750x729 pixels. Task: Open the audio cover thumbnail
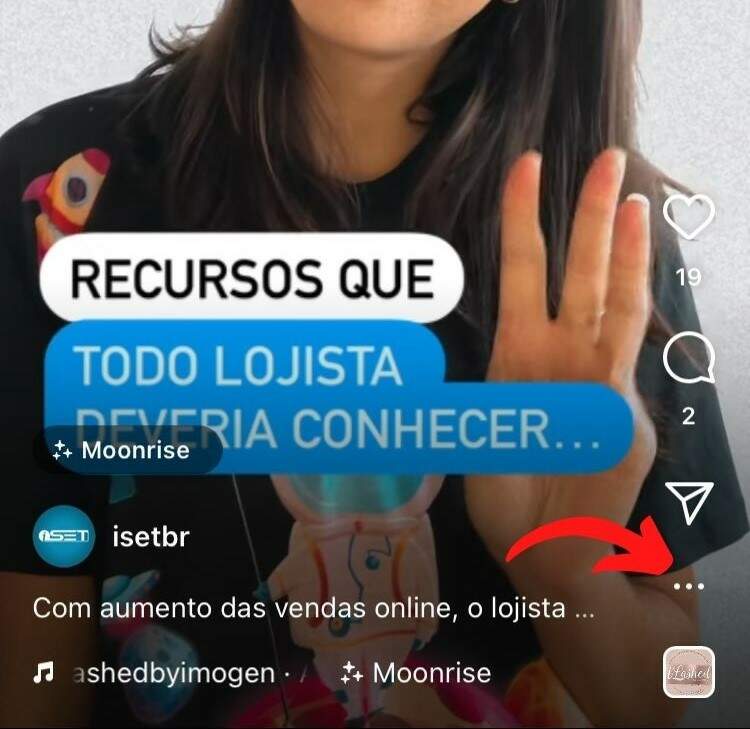click(x=689, y=673)
